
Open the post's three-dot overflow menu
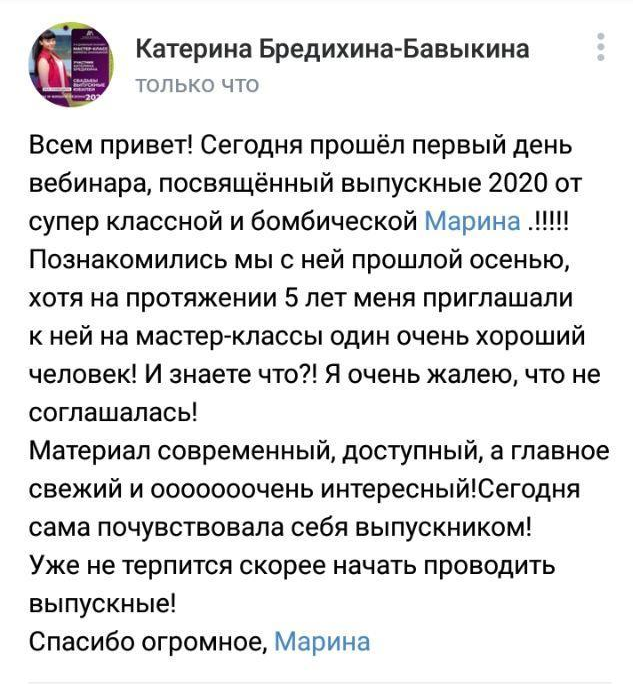(x=600, y=47)
